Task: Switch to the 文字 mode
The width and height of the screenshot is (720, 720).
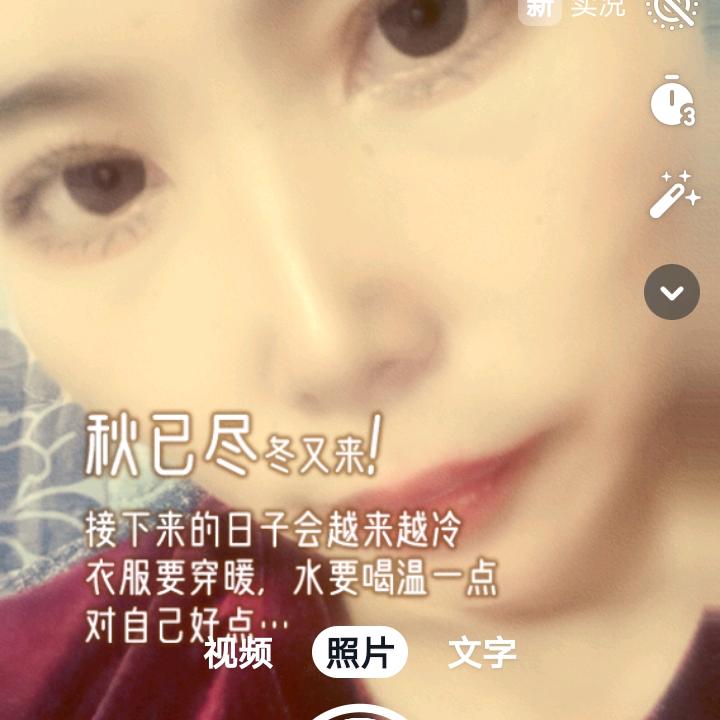Action: pos(482,653)
